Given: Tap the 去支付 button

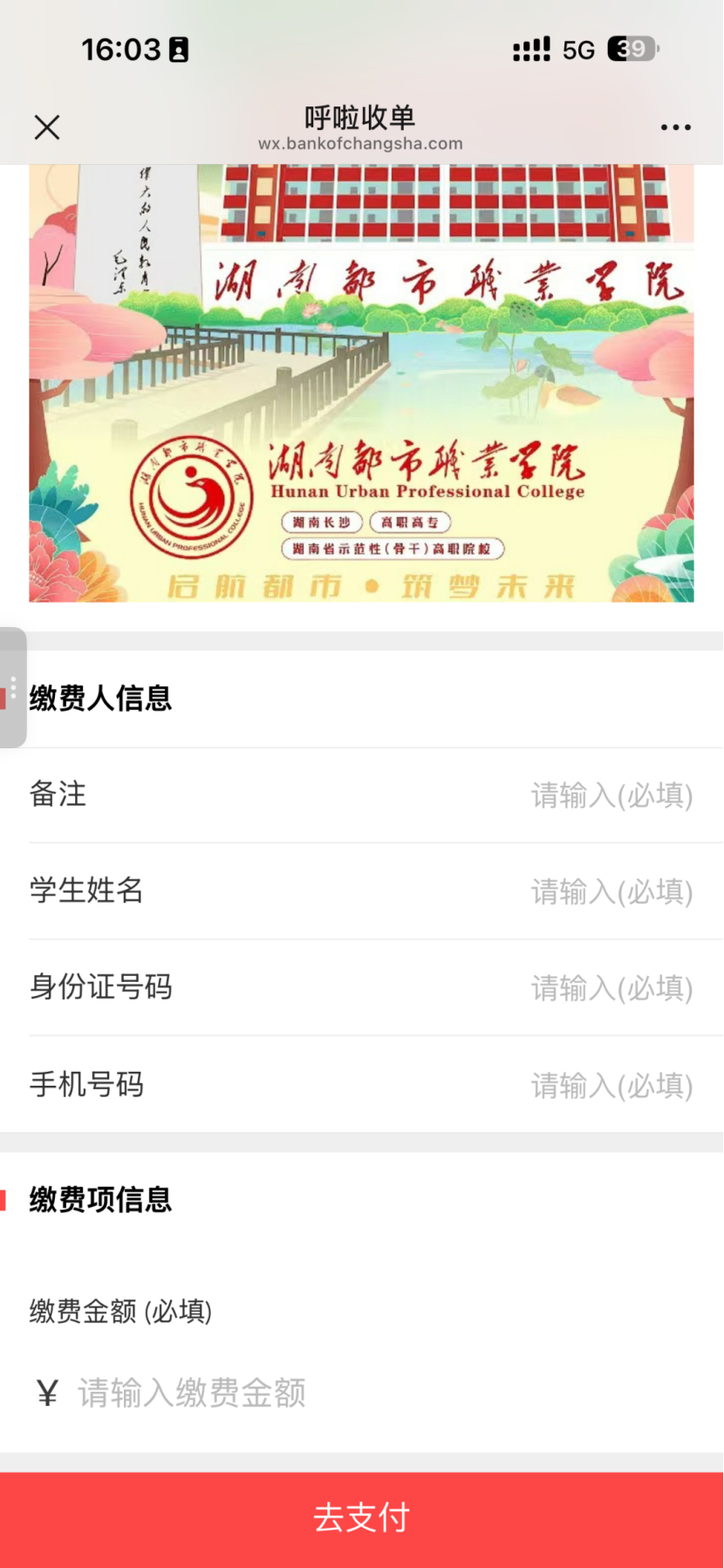Looking at the screenshot, I should point(362,1518).
